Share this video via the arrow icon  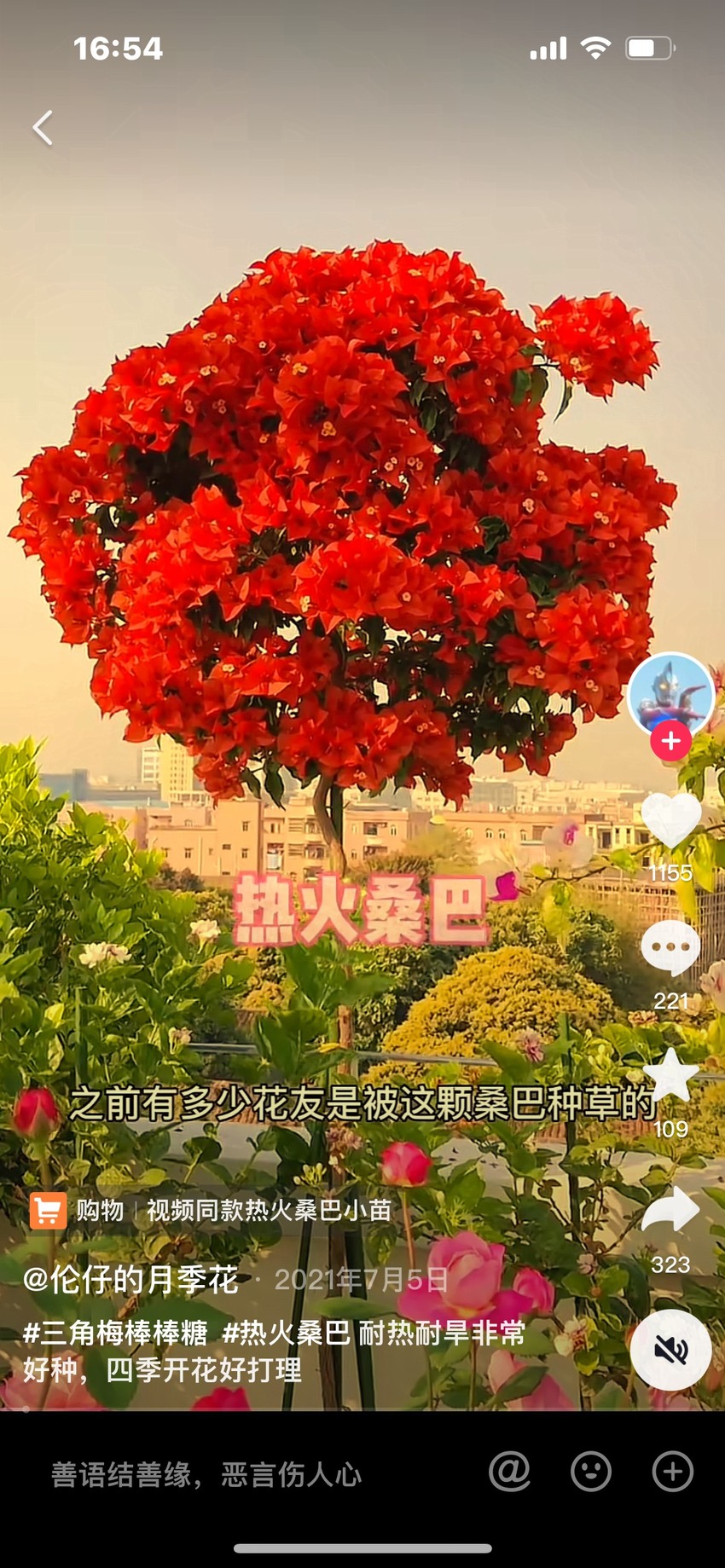670,1209
